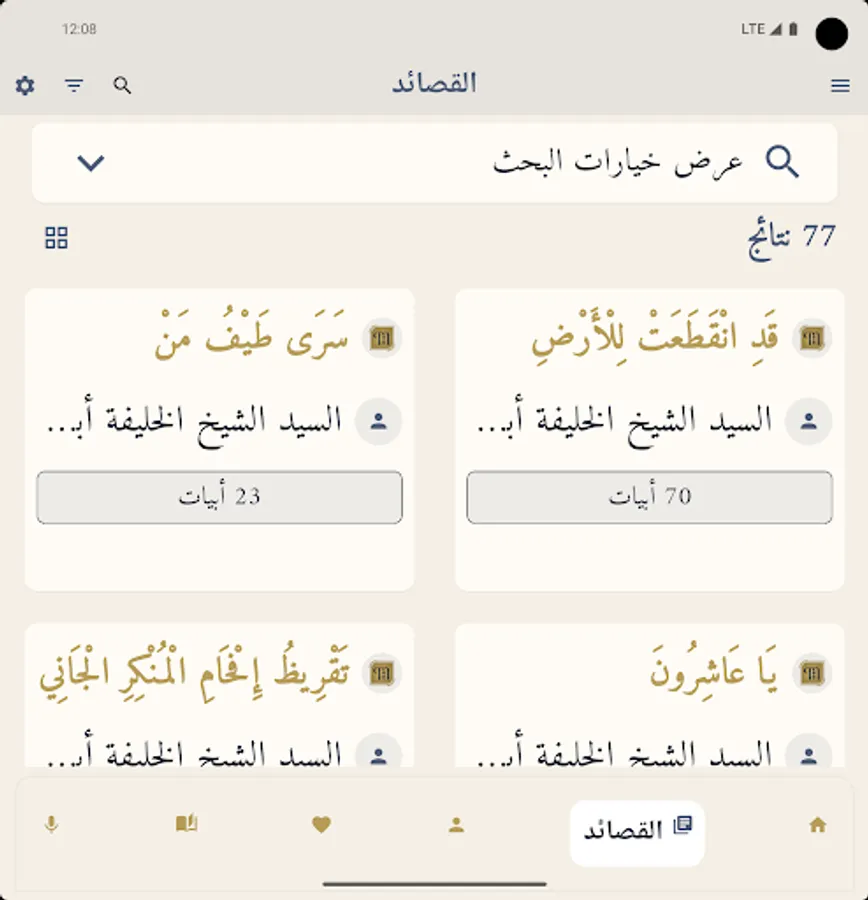Select the search magnifier in the top bar
The height and width of the screenshot is (900, 868).
122,85
